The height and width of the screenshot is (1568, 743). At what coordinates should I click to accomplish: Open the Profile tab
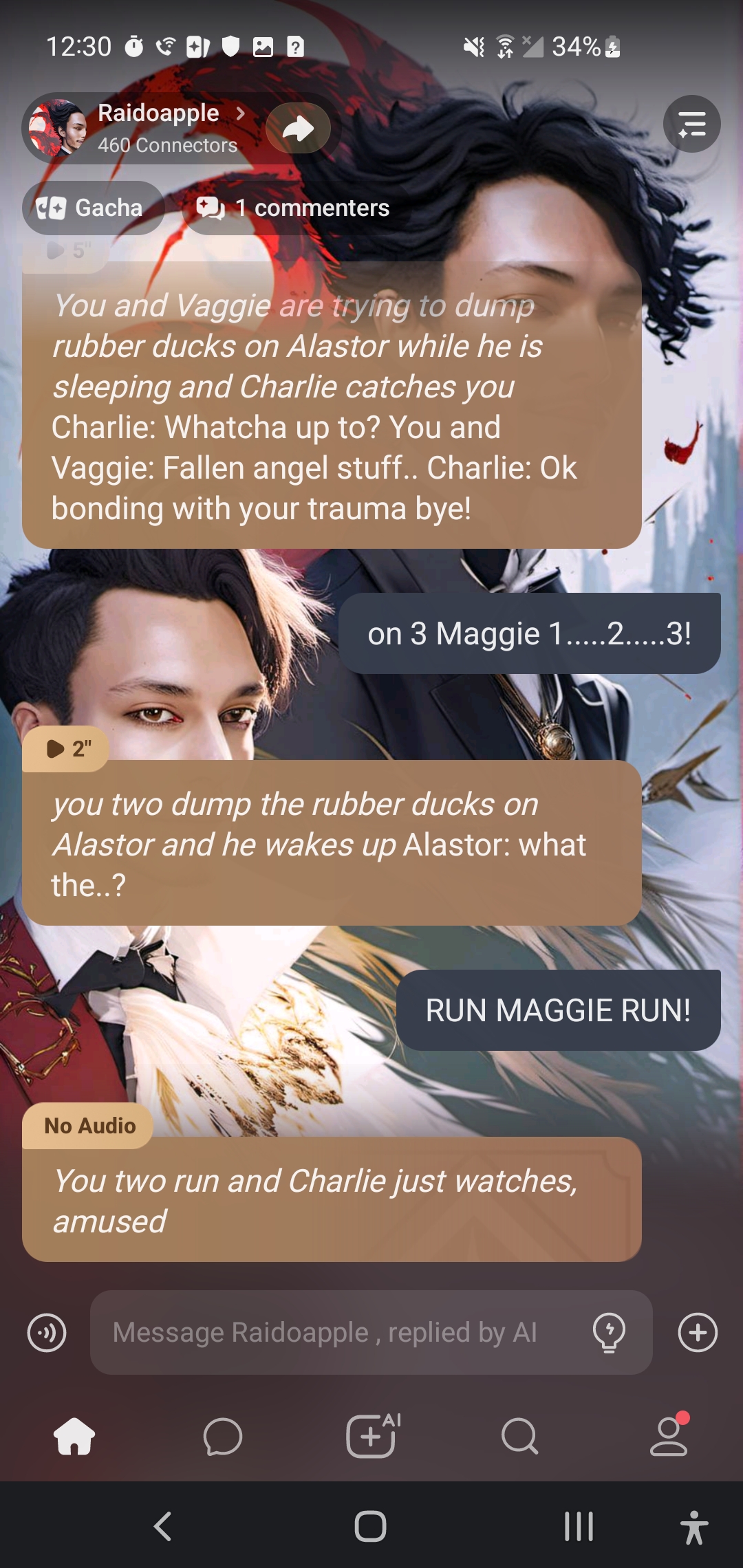669,1437
